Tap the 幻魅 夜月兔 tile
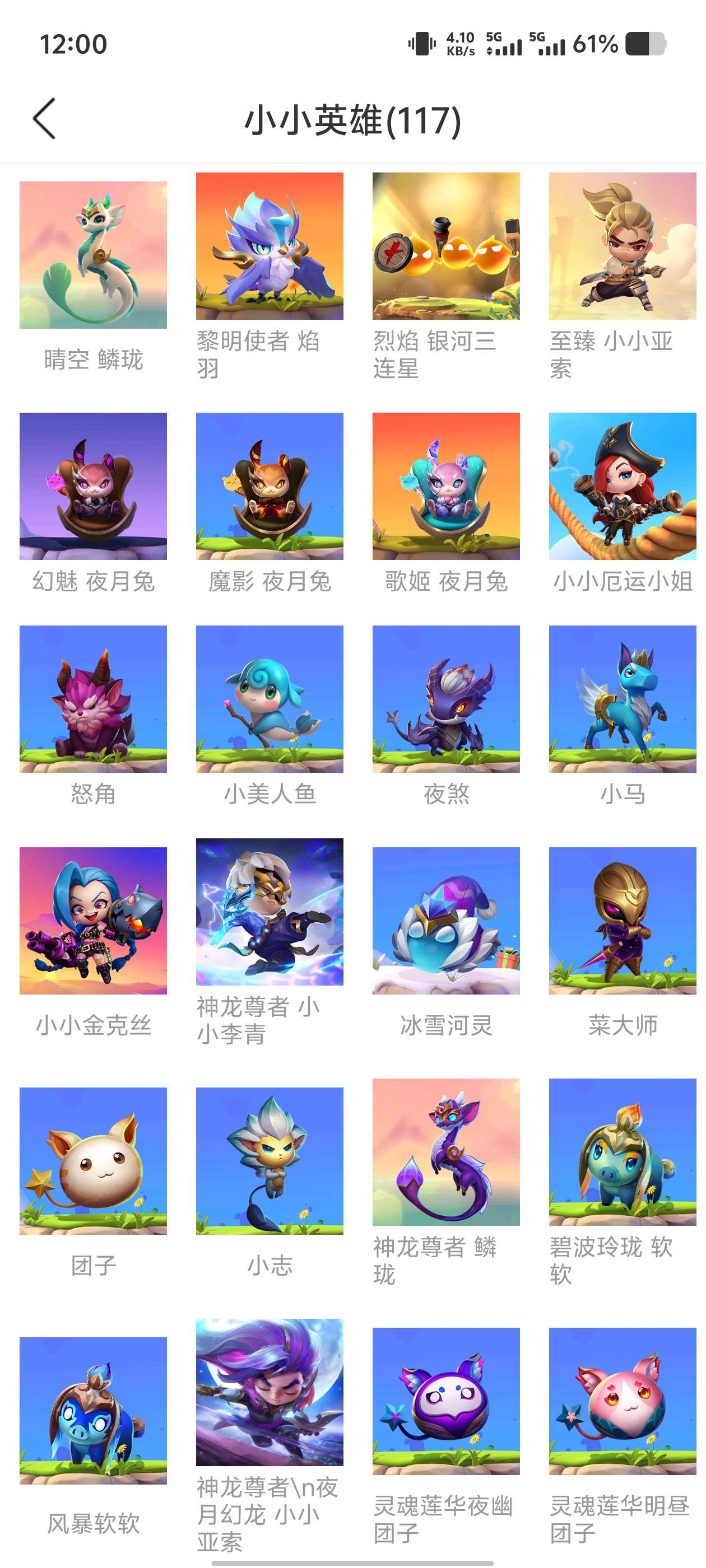 tap(93, 486)
